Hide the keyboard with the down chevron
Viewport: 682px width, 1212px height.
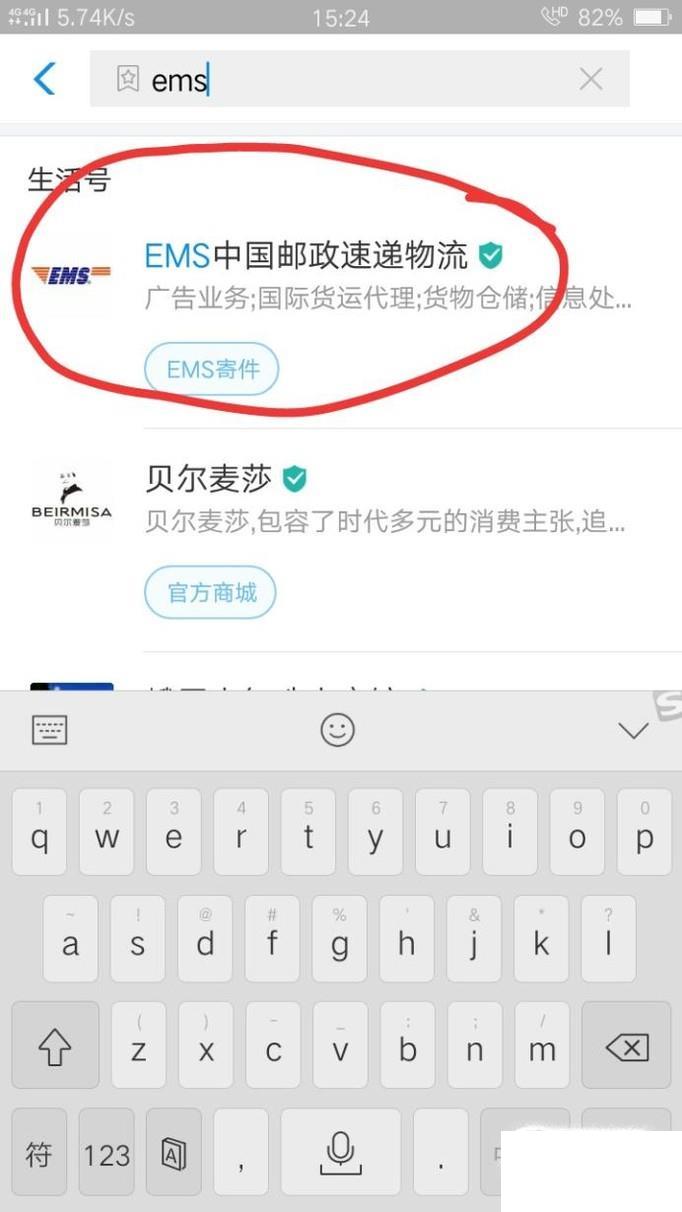(632, 731)
